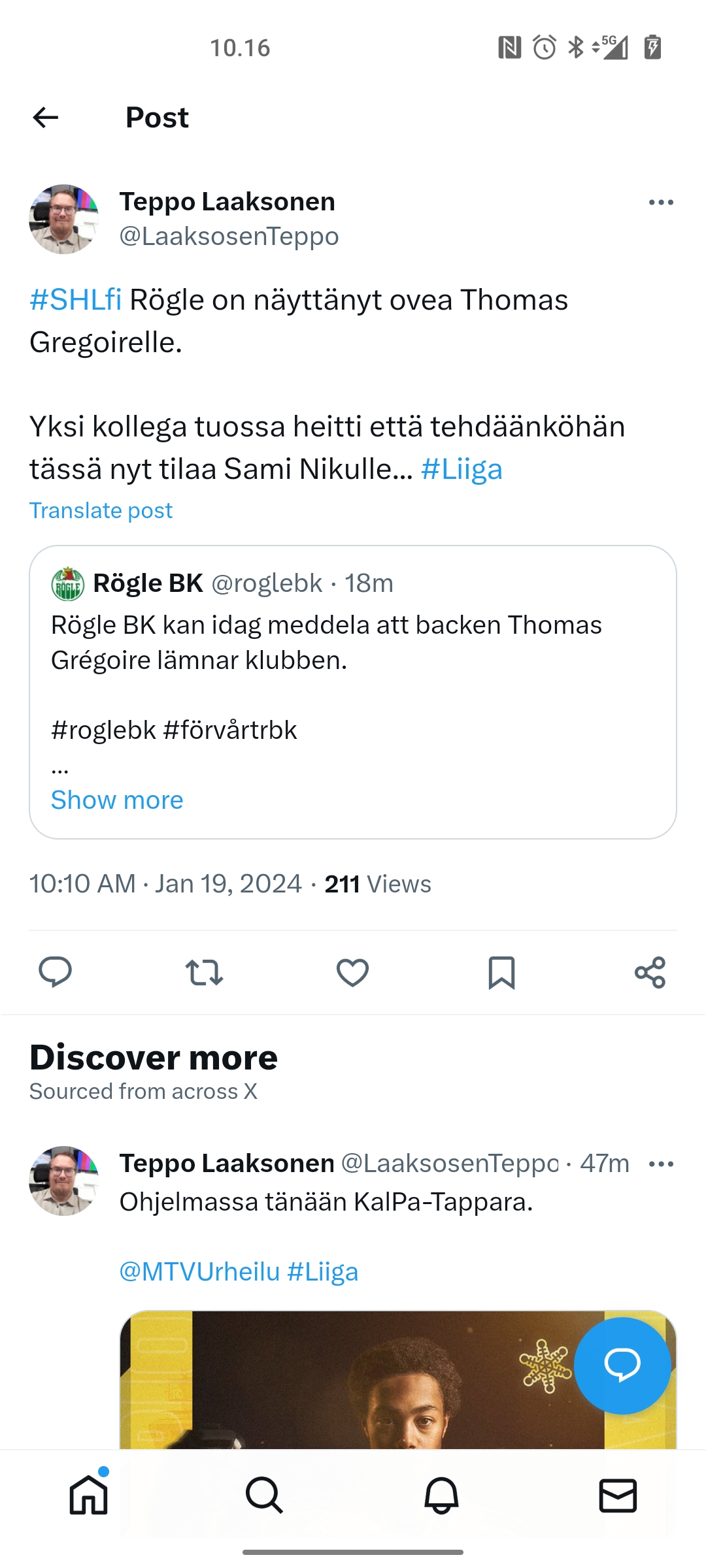Switch to the Home tab
Image resolution: width=706 pixels, height=1568 pixels.
coord(88,1495)
